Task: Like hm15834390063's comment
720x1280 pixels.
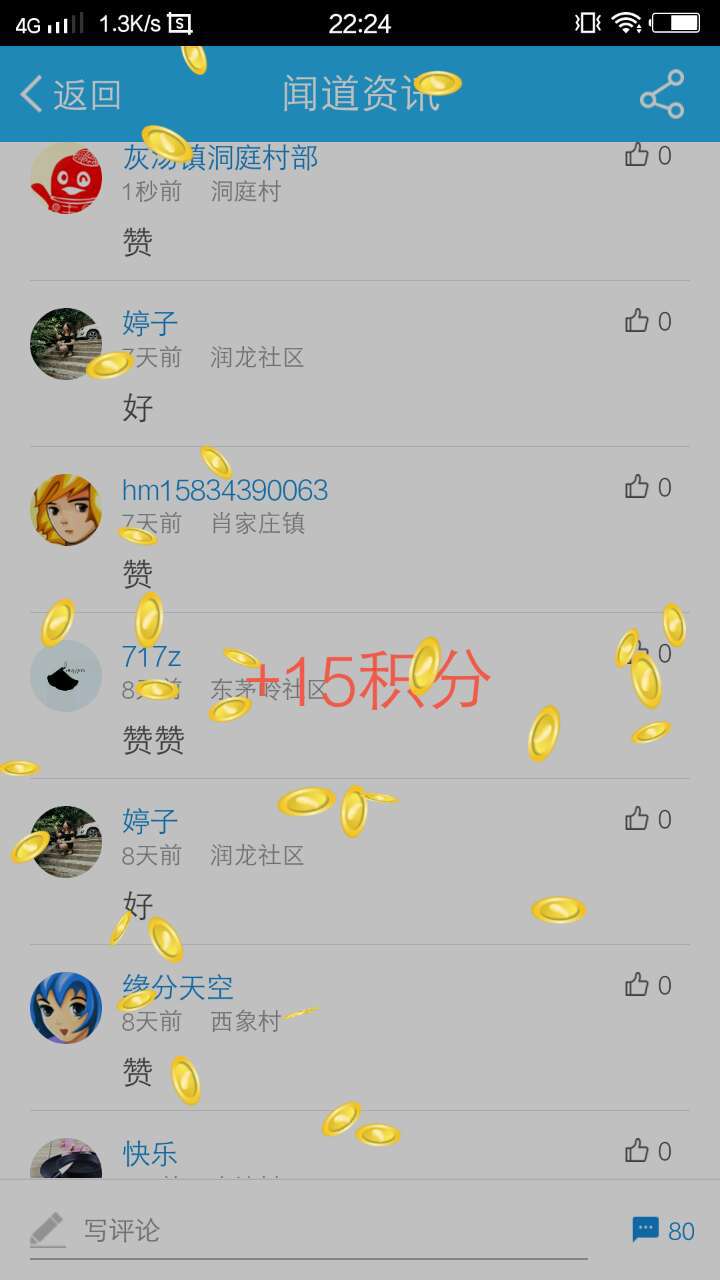Action: (648, 487)
